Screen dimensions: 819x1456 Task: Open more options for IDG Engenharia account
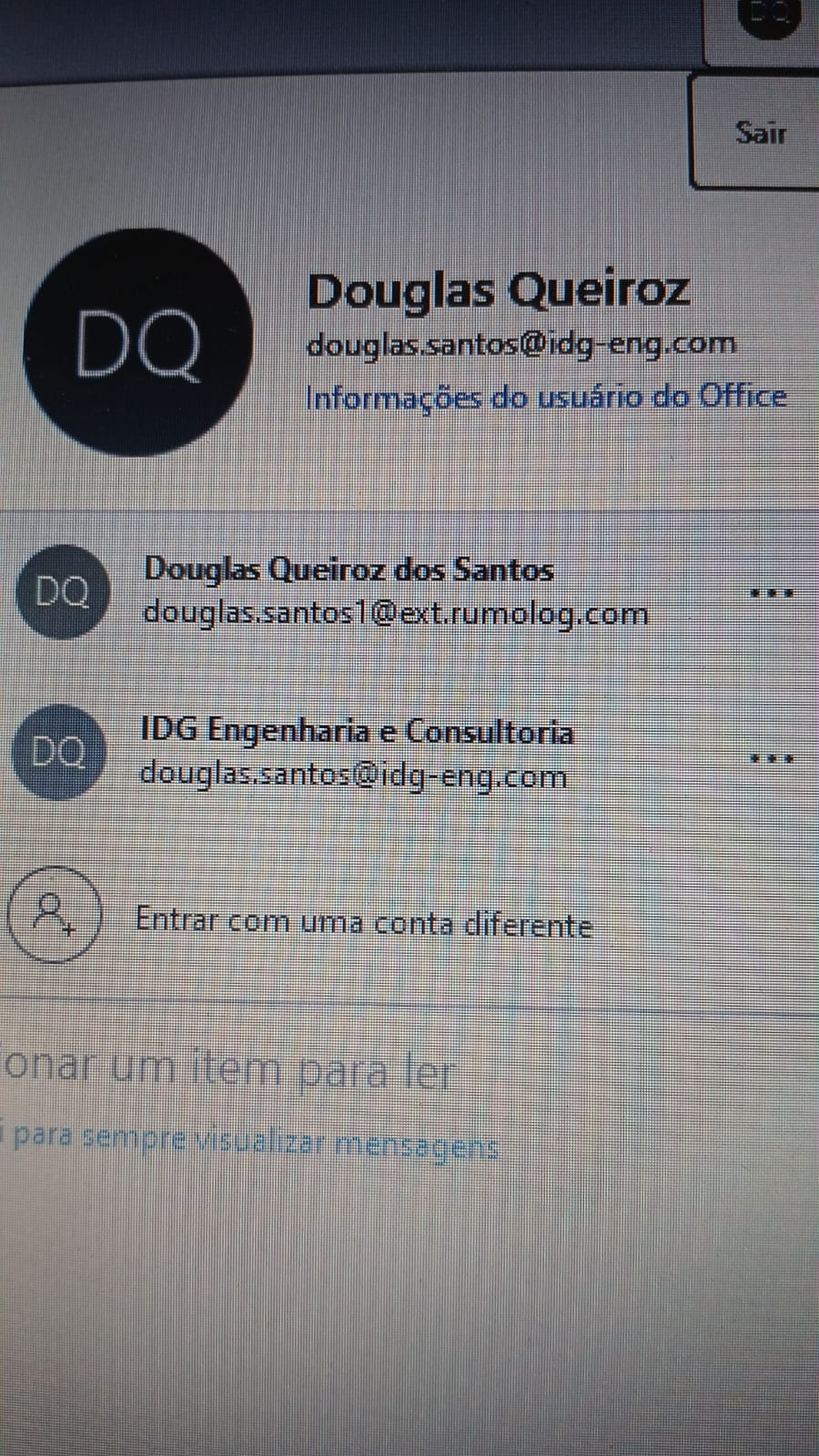772,758
